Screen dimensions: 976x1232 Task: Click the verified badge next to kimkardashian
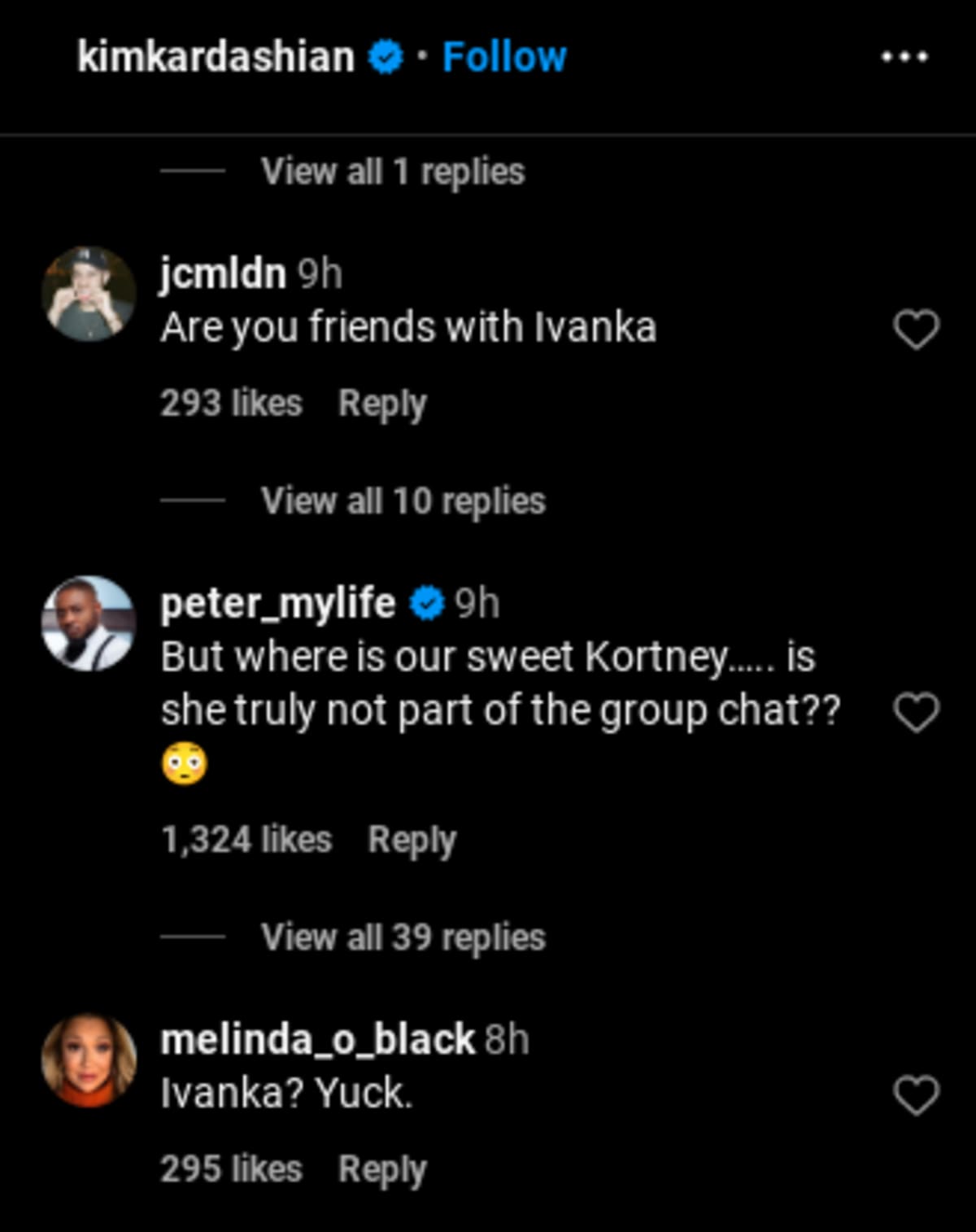tap(386, 56)
